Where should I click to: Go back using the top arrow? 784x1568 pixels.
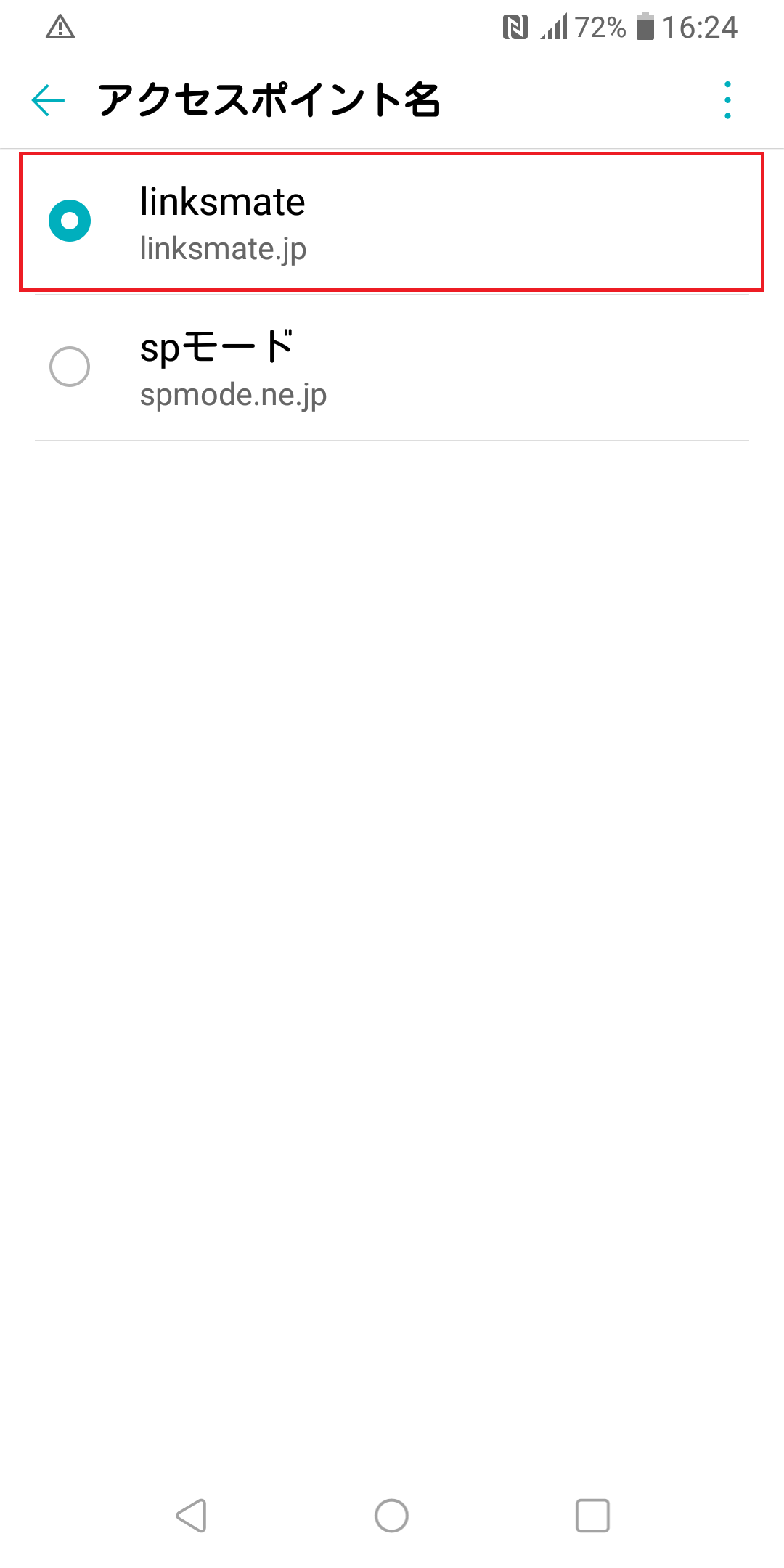pos(49,100)
